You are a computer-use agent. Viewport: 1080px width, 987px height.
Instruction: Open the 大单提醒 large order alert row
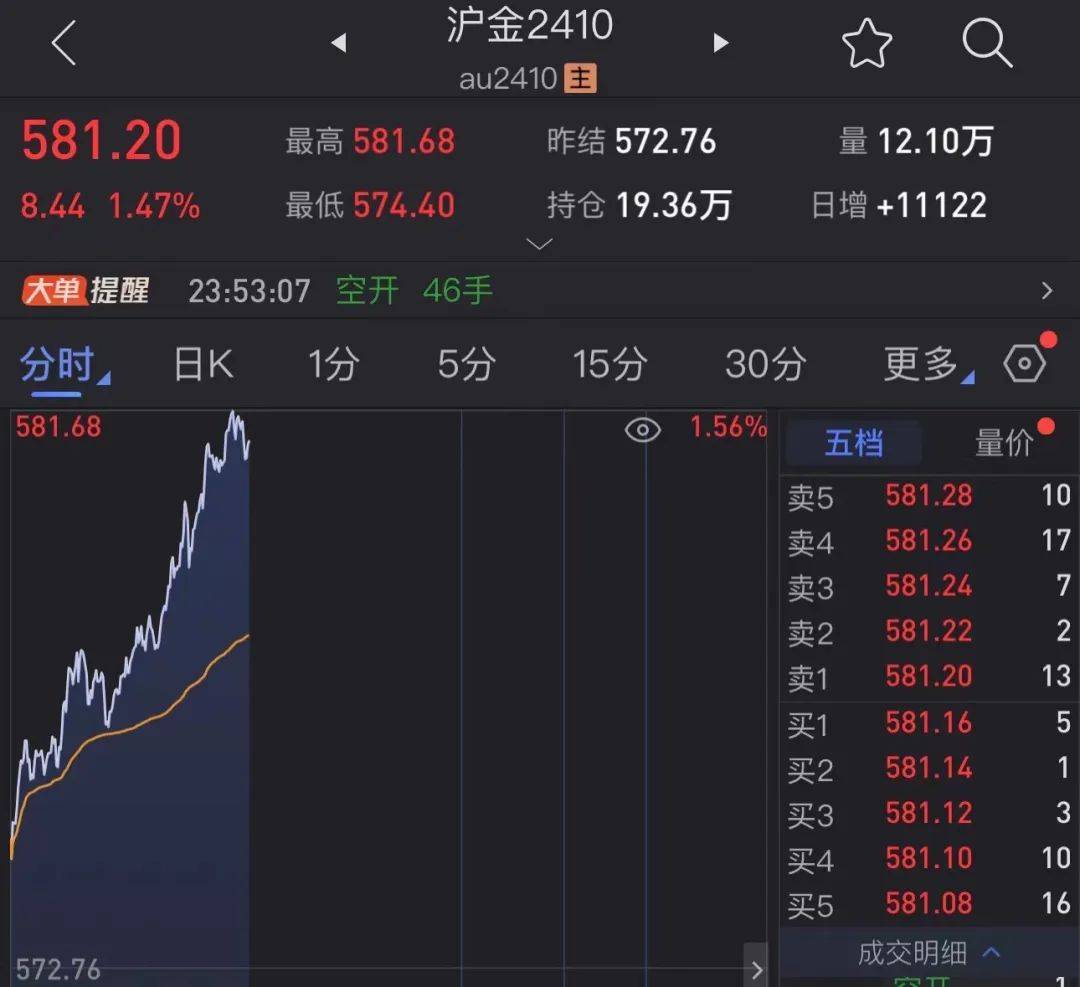click(x=540, y=291)
